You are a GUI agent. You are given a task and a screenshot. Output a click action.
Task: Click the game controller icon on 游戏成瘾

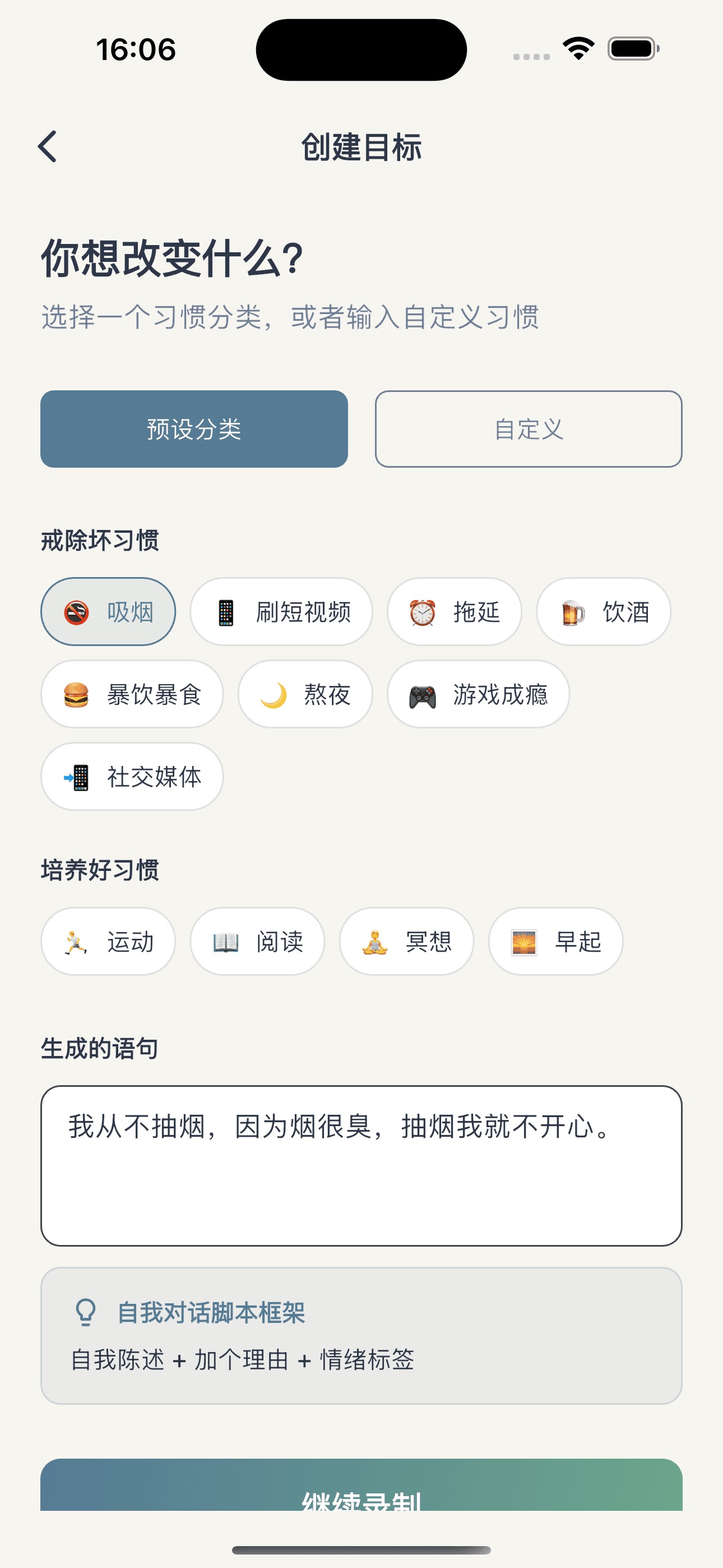coord(423,694)
